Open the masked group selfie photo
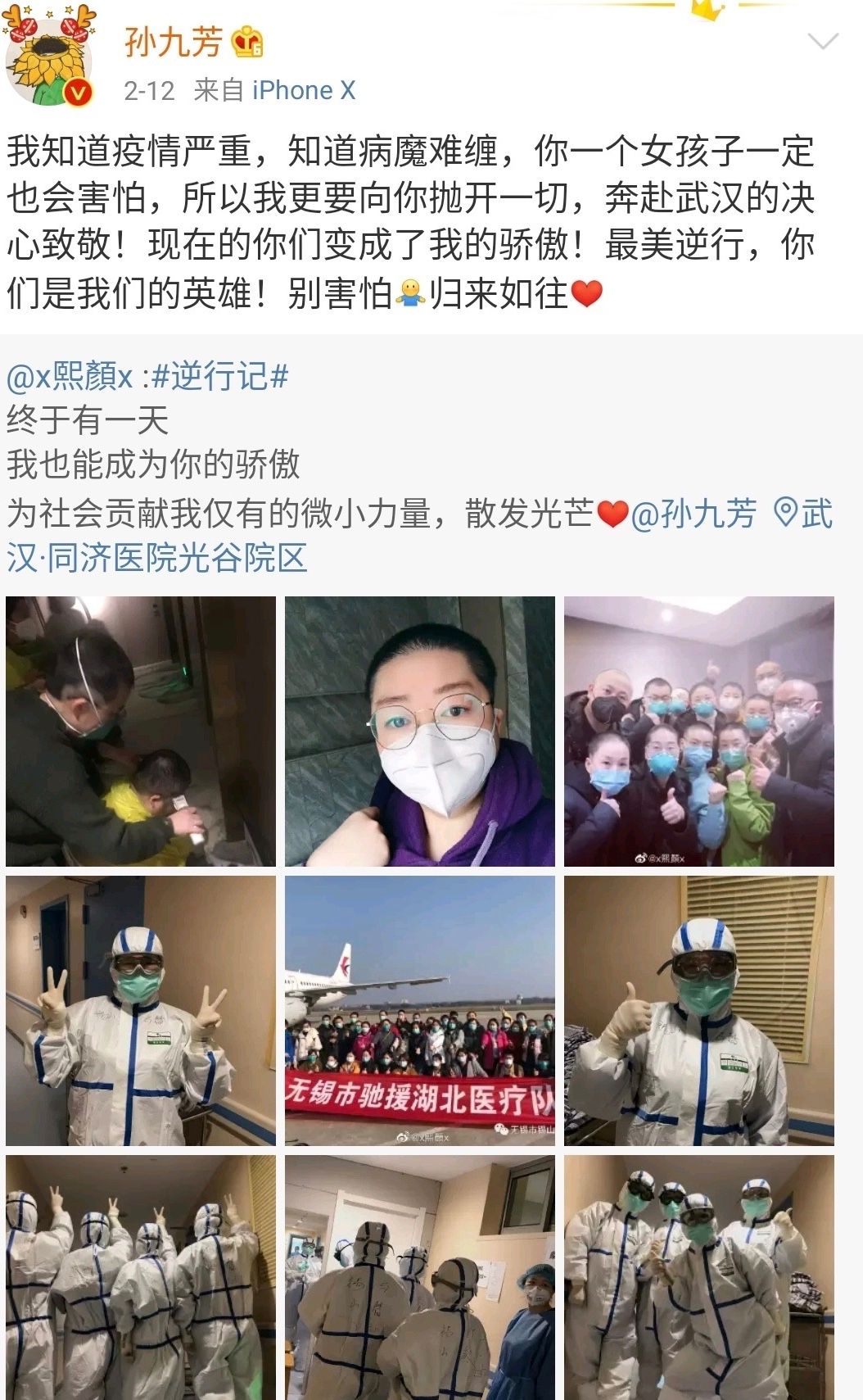The width and height of the screenshot is (863, 1400). coord(698,731)
